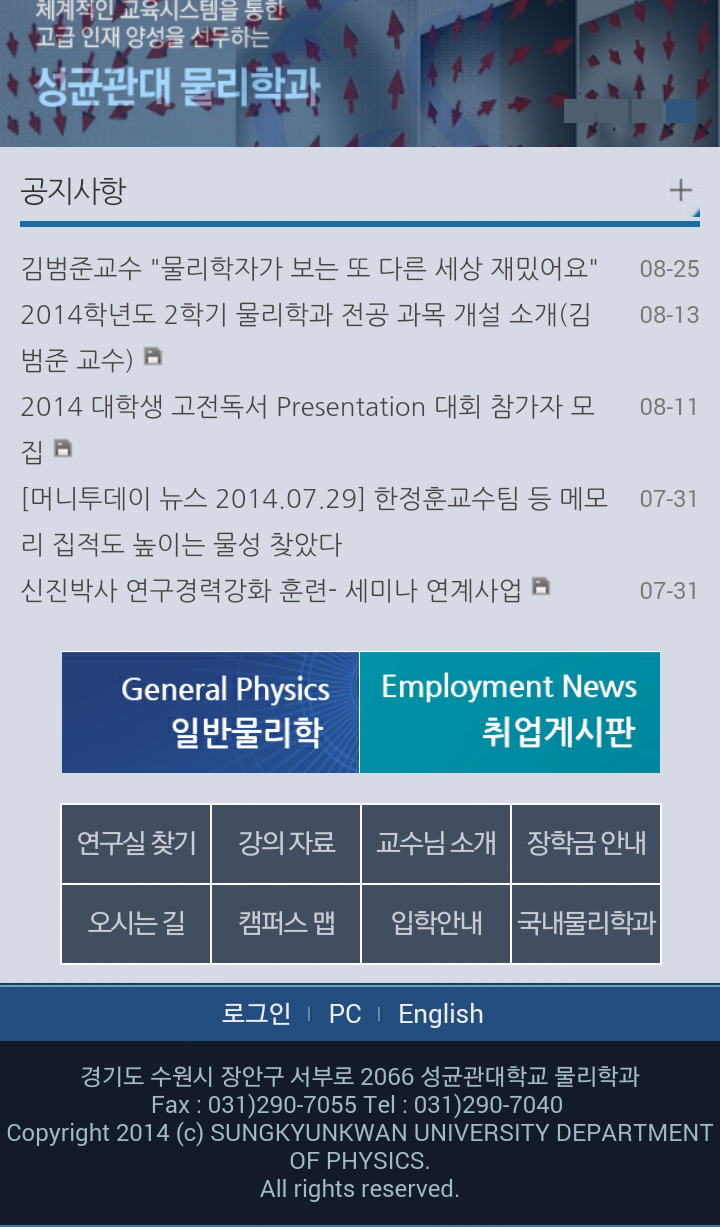
Task: Select the last banner page indicator
Action: [x=680, y=111]
